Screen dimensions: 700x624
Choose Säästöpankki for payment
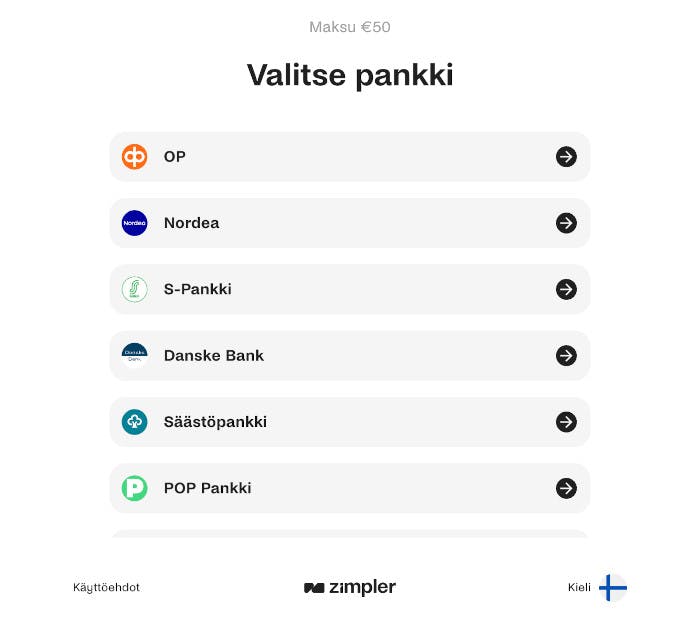click(349, 422)
